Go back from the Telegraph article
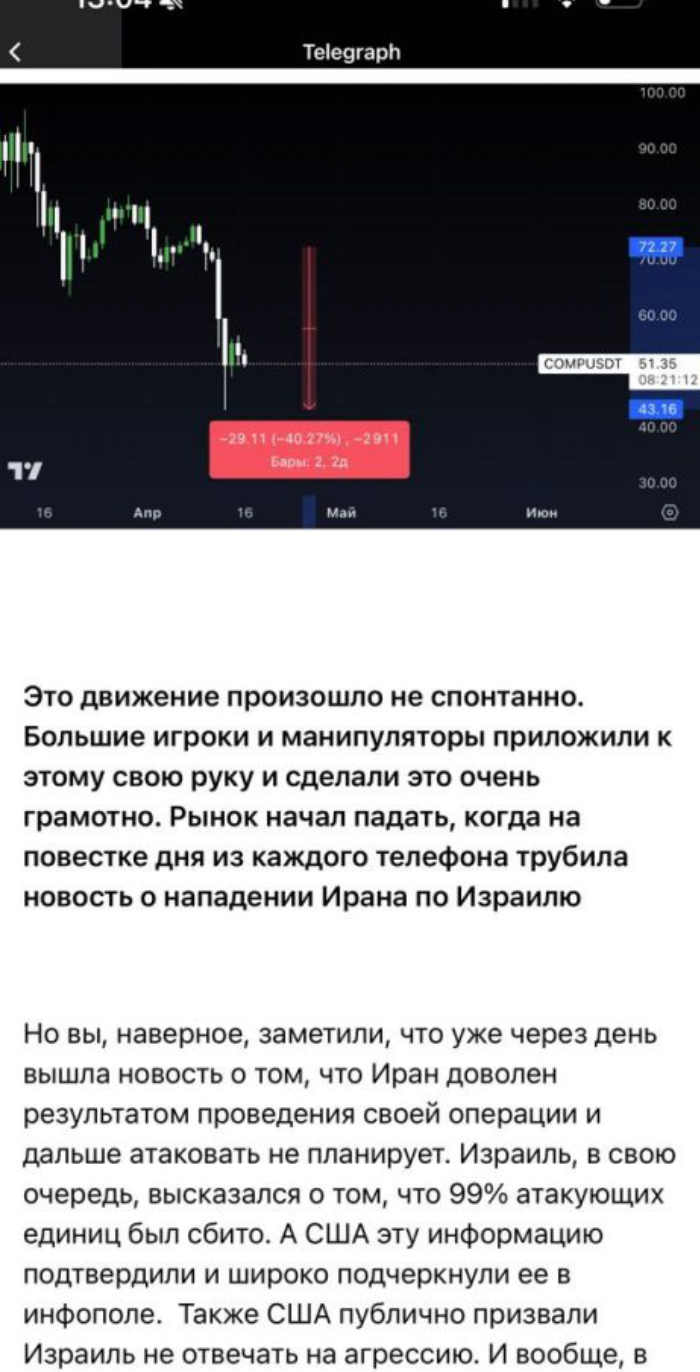 [x=14, y=52]
